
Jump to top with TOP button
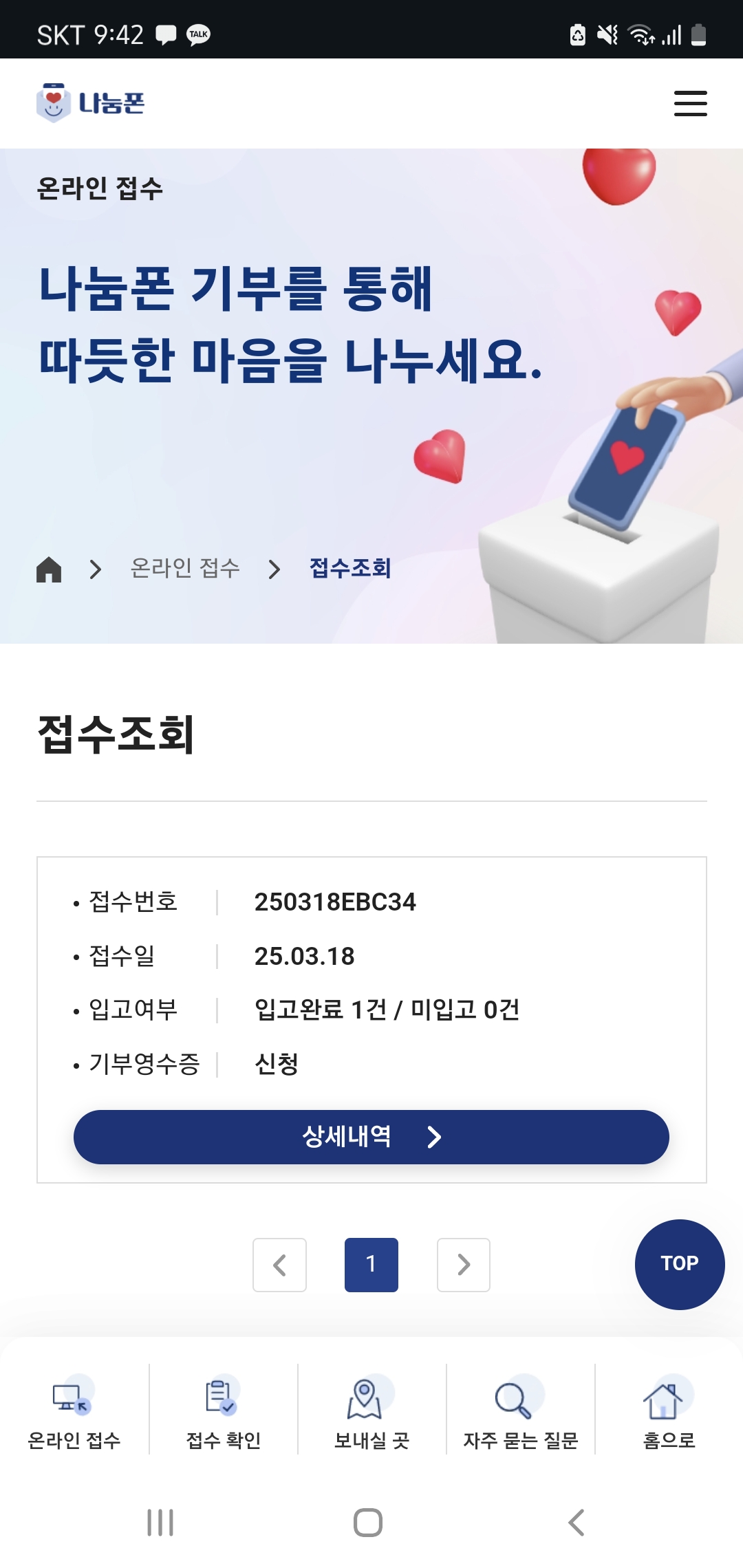click(680, 1264)
